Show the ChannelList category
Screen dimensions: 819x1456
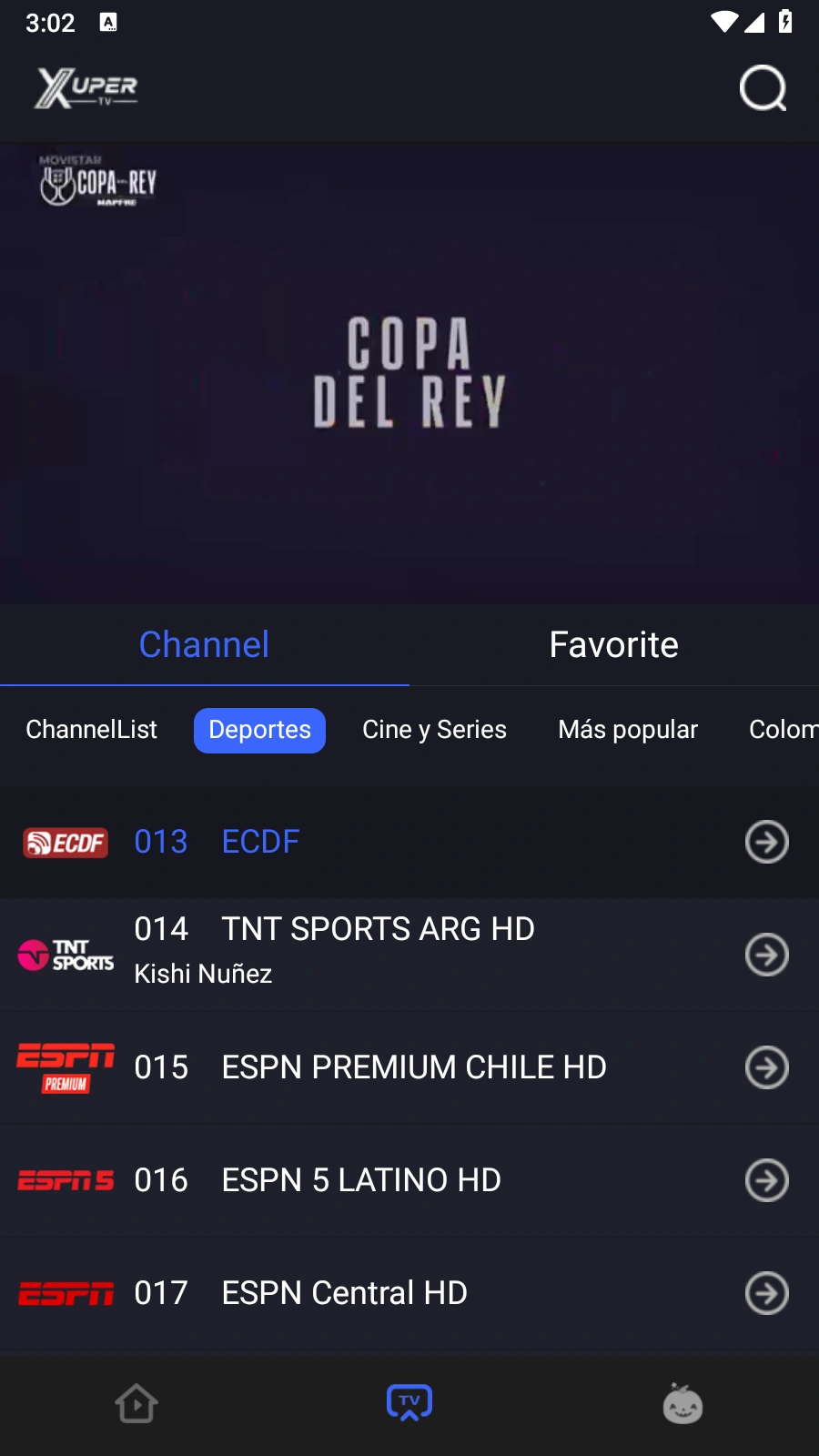point(91,730)
